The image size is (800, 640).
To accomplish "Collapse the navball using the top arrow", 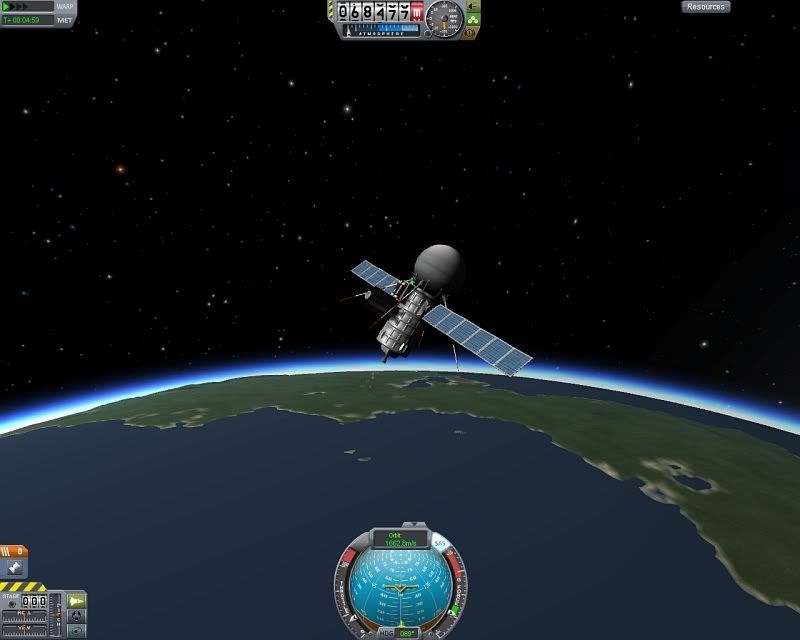I will [413, 524].
